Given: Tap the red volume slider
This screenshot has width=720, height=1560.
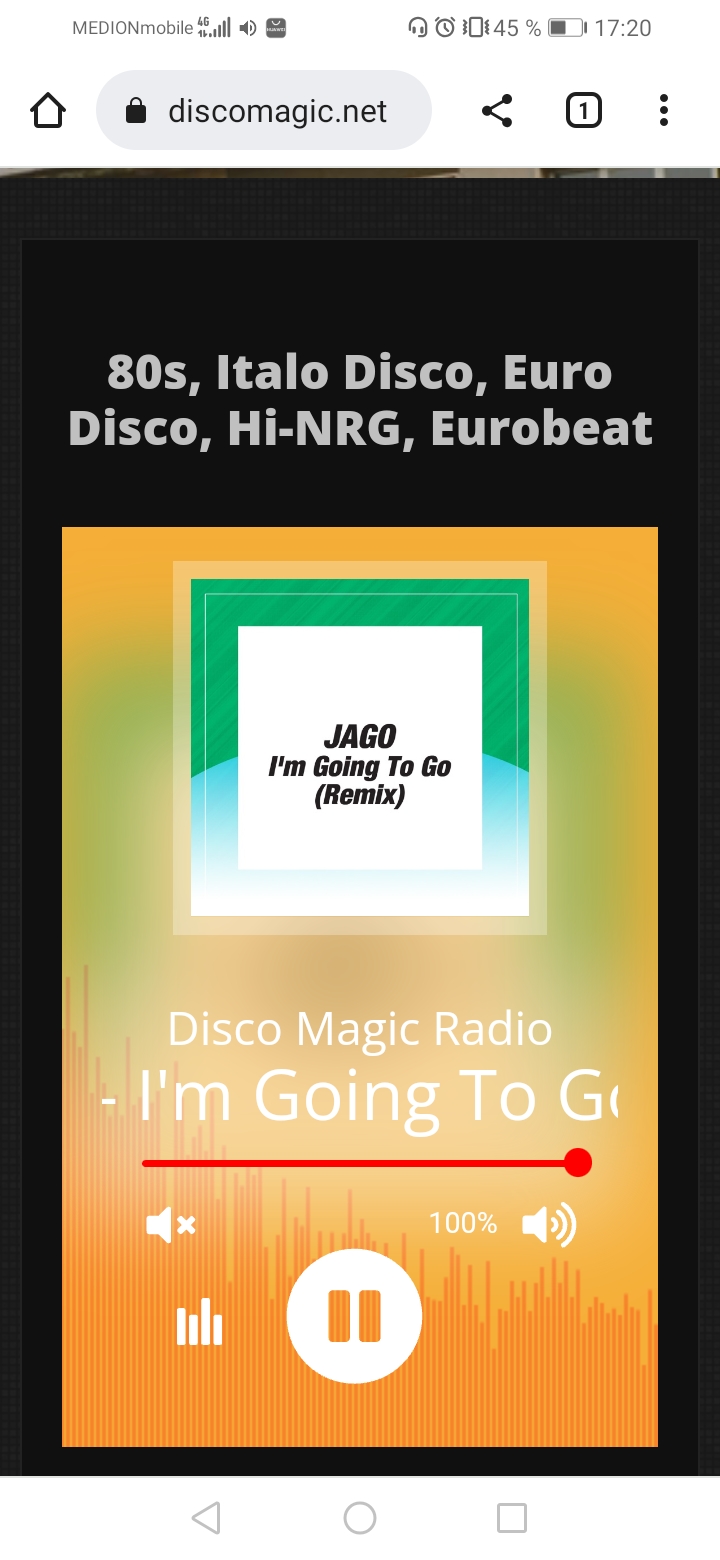Looking at the screenshot, I should coord(360,1163).
